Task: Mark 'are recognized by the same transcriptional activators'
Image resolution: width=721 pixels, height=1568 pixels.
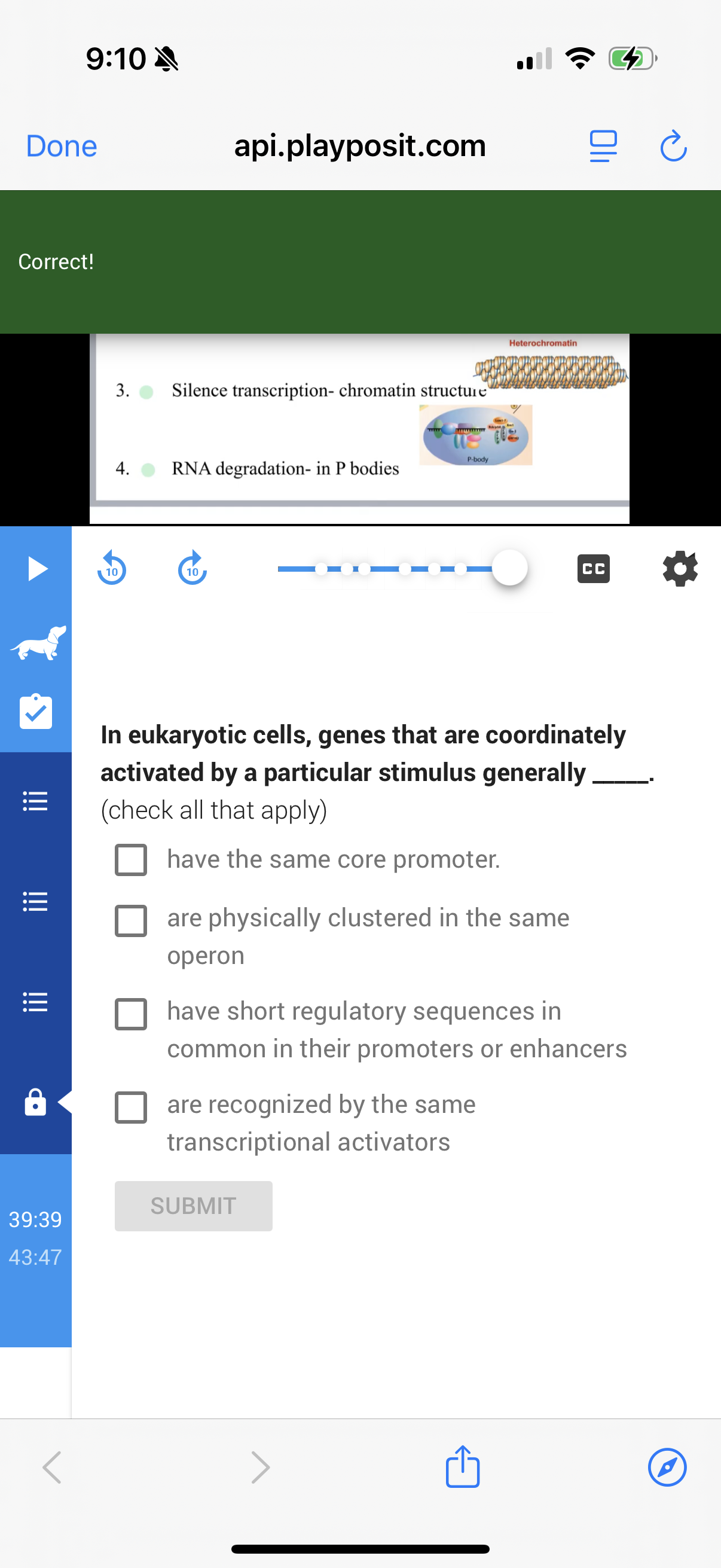Action: (x=131, y=1106)
